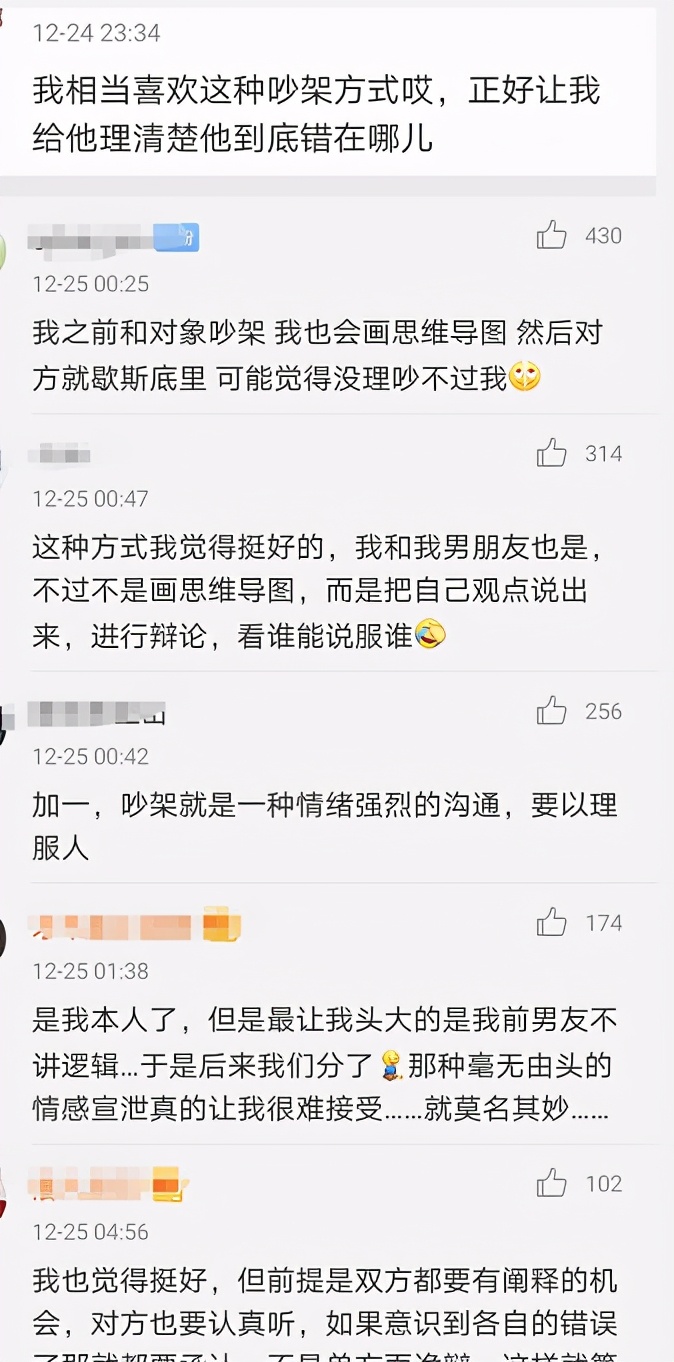Like the comment with 430 likes

click(x=551, y=235)
